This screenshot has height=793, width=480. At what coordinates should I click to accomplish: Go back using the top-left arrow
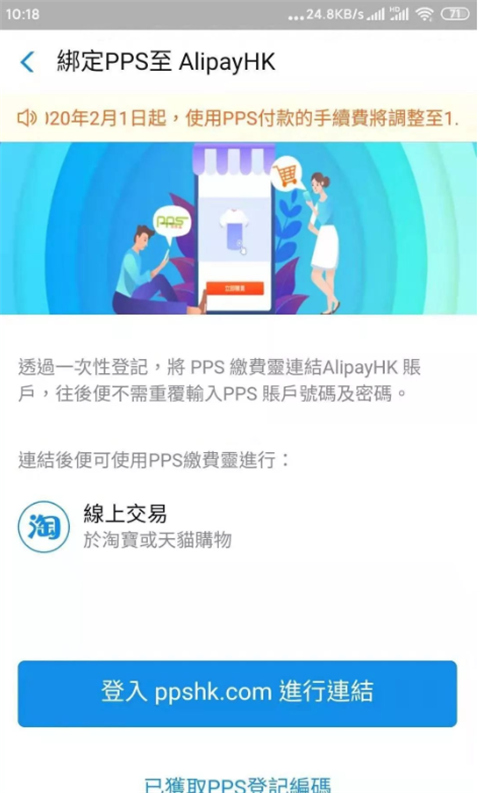pos(27,62)
